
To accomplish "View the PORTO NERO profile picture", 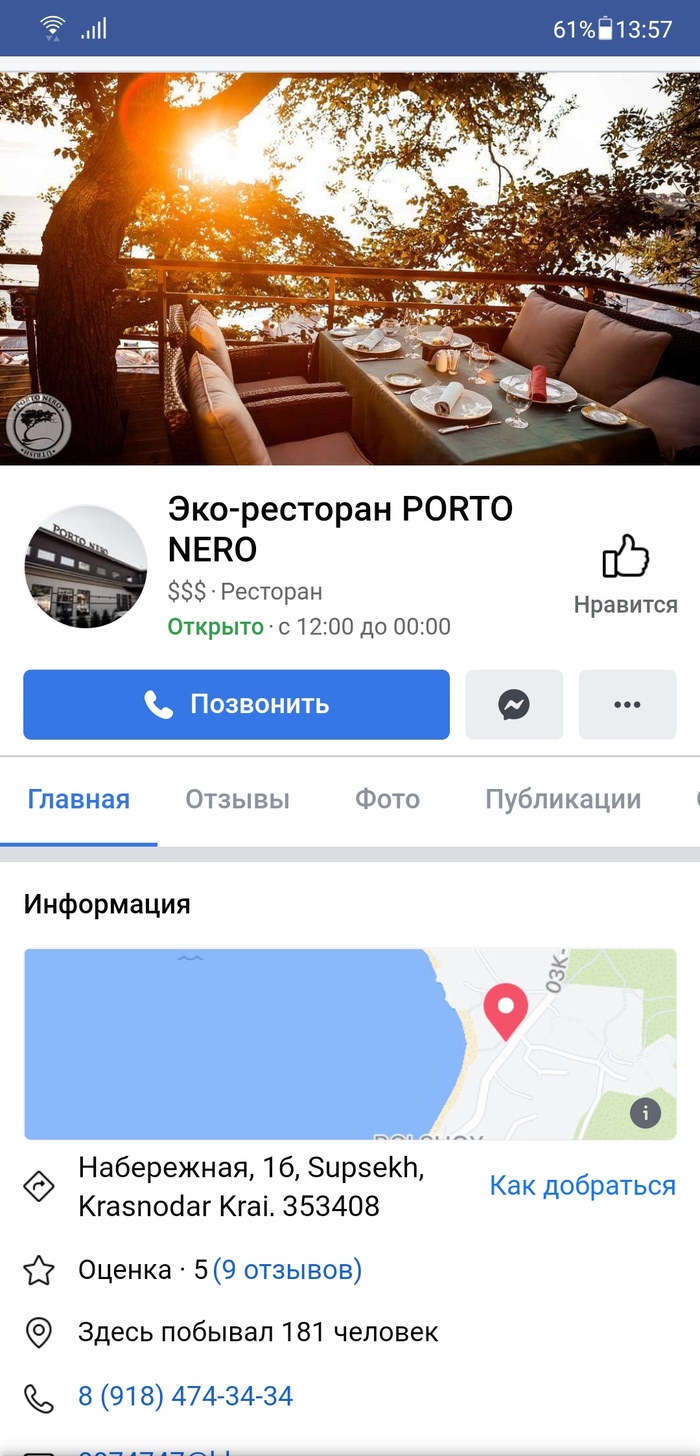I will coord(86,567).
